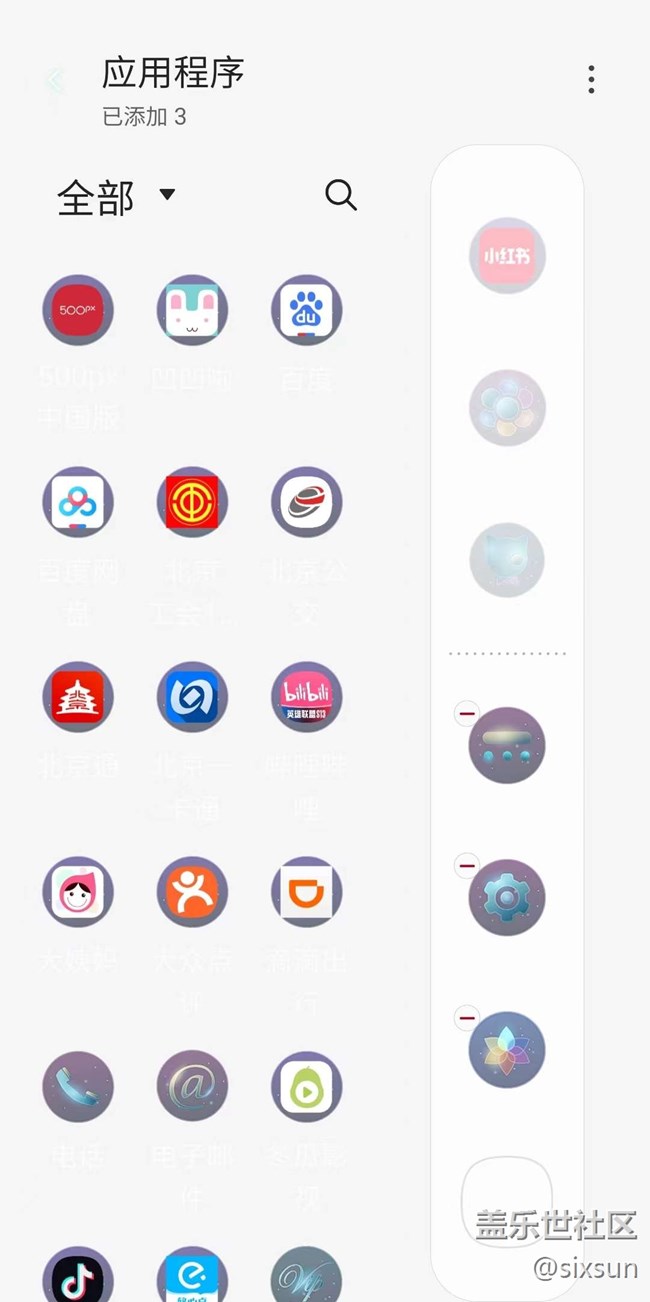
Task: Remove the settings gear app from the panel
Action: (x=467, y=866)
